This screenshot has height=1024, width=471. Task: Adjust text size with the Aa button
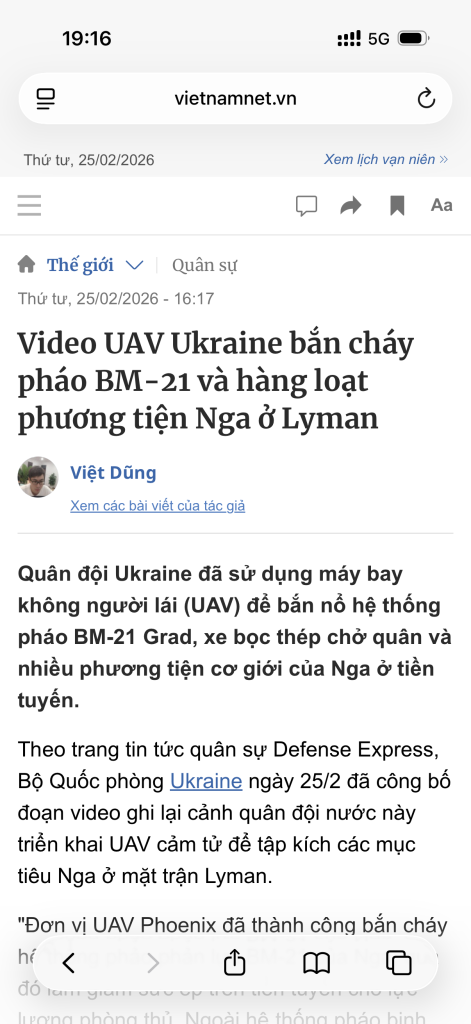442,205
